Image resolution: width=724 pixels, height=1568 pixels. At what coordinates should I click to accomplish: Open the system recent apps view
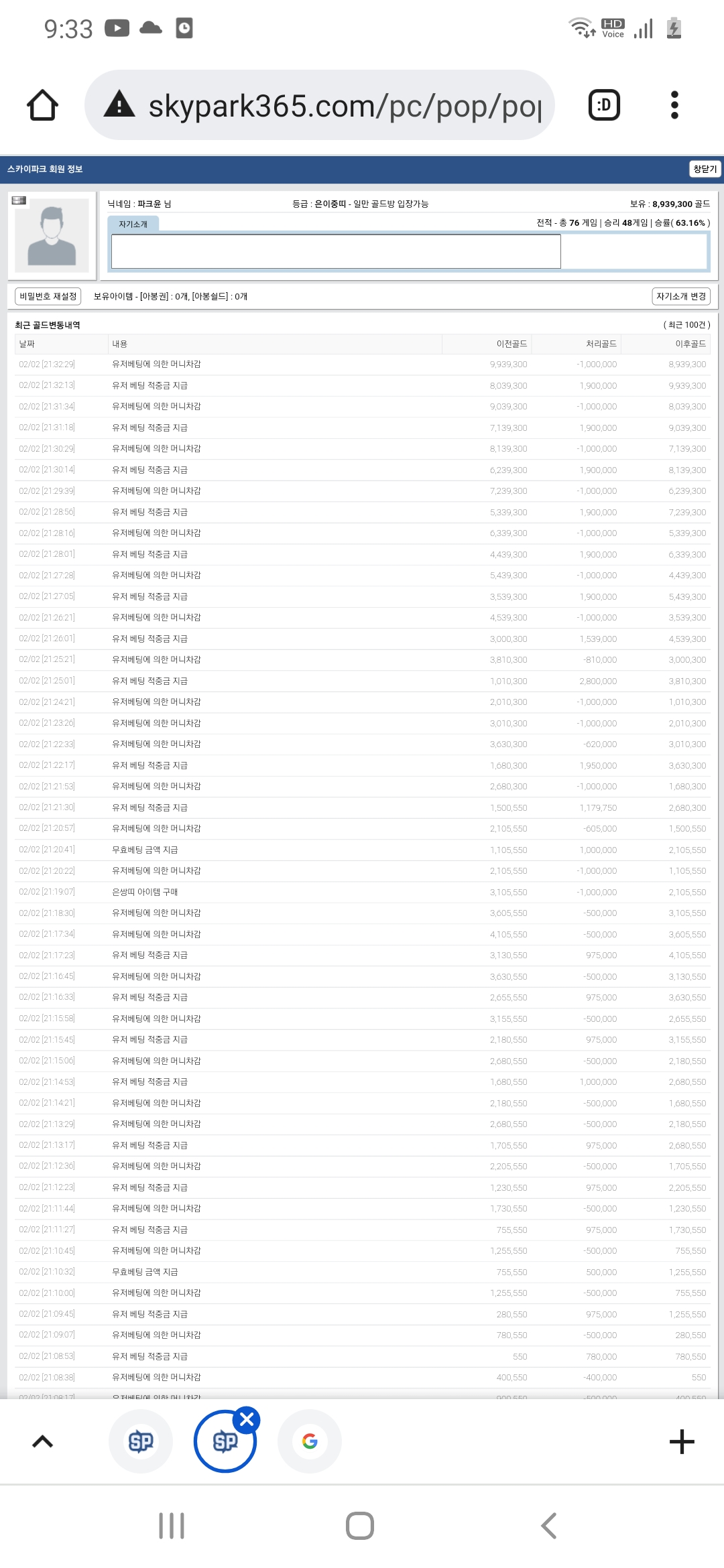coord(172,1526)
